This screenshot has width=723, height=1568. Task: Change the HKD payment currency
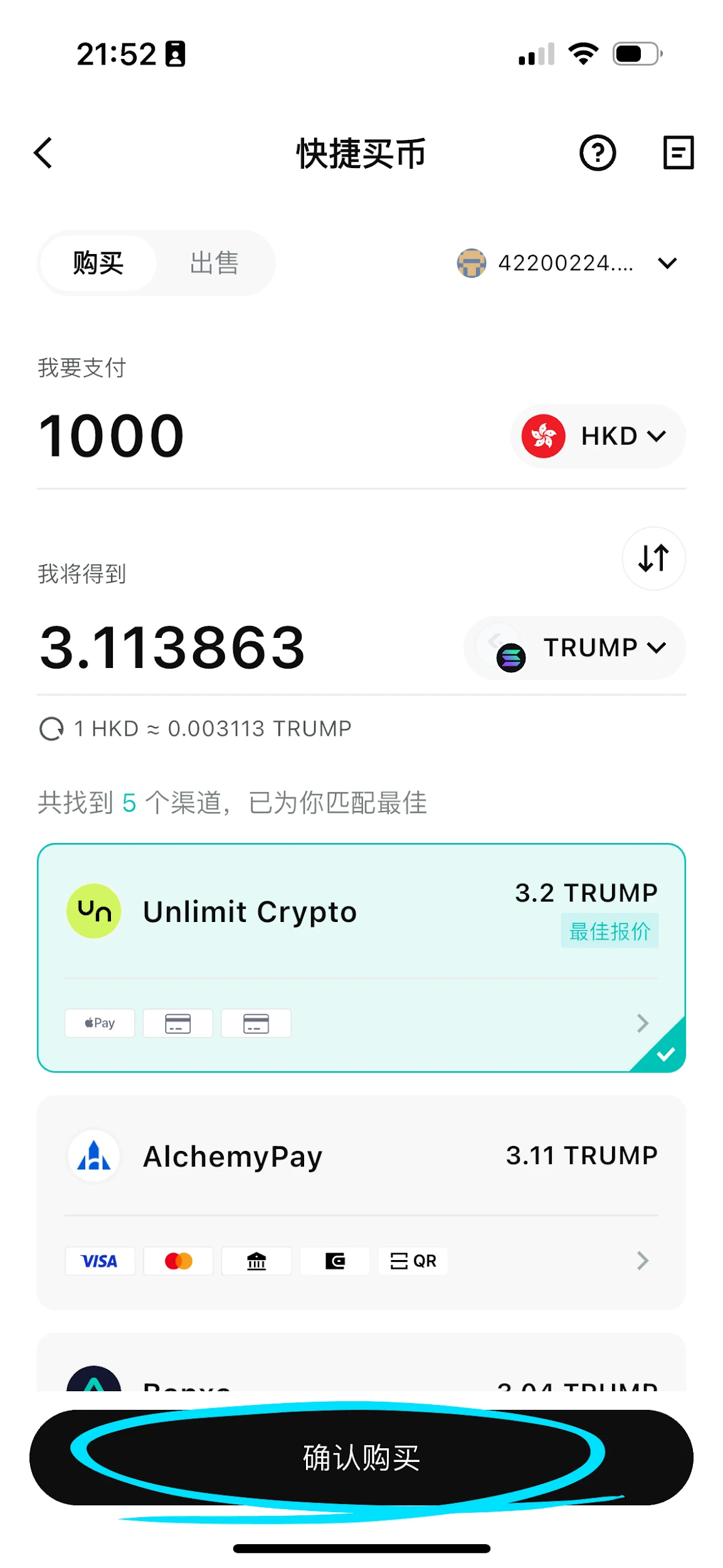pyautogui.click(x=597, y=436)
